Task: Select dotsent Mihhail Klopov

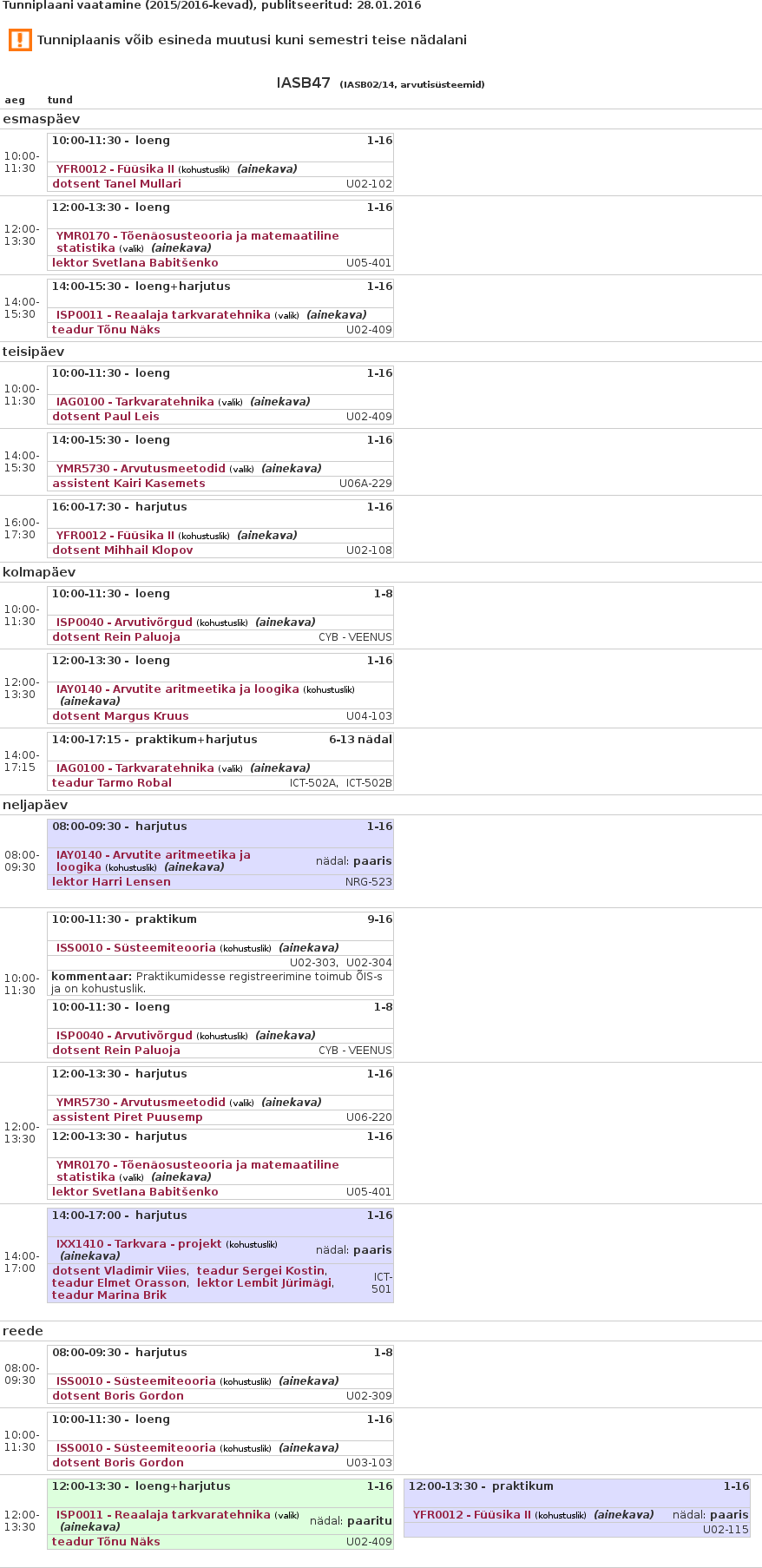Action: [122, 550]
